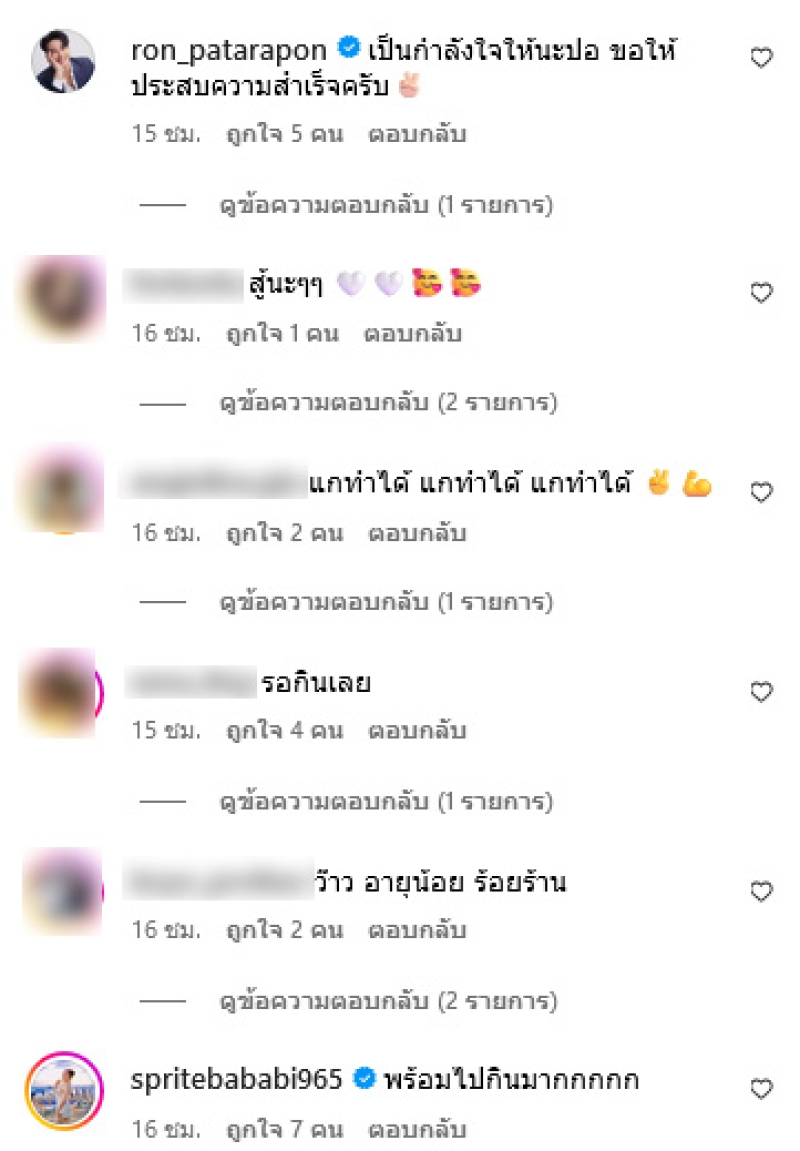This screenshot has height=1151, width=800.
Task: Expand the reply under the รอกินเลย comment
Action: click(x=385, y=801)
